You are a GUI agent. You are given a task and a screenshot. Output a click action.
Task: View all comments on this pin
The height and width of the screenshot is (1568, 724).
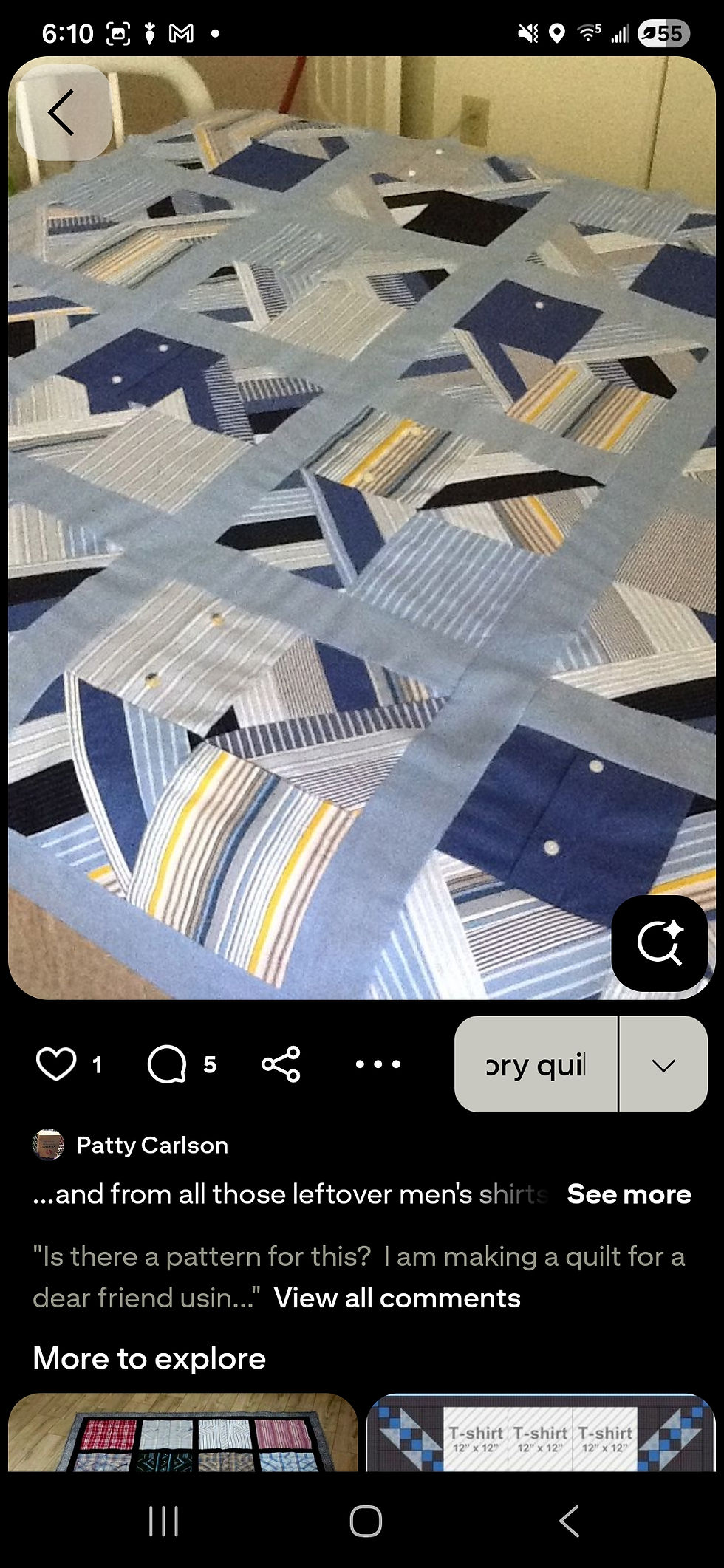(397, 1298)
